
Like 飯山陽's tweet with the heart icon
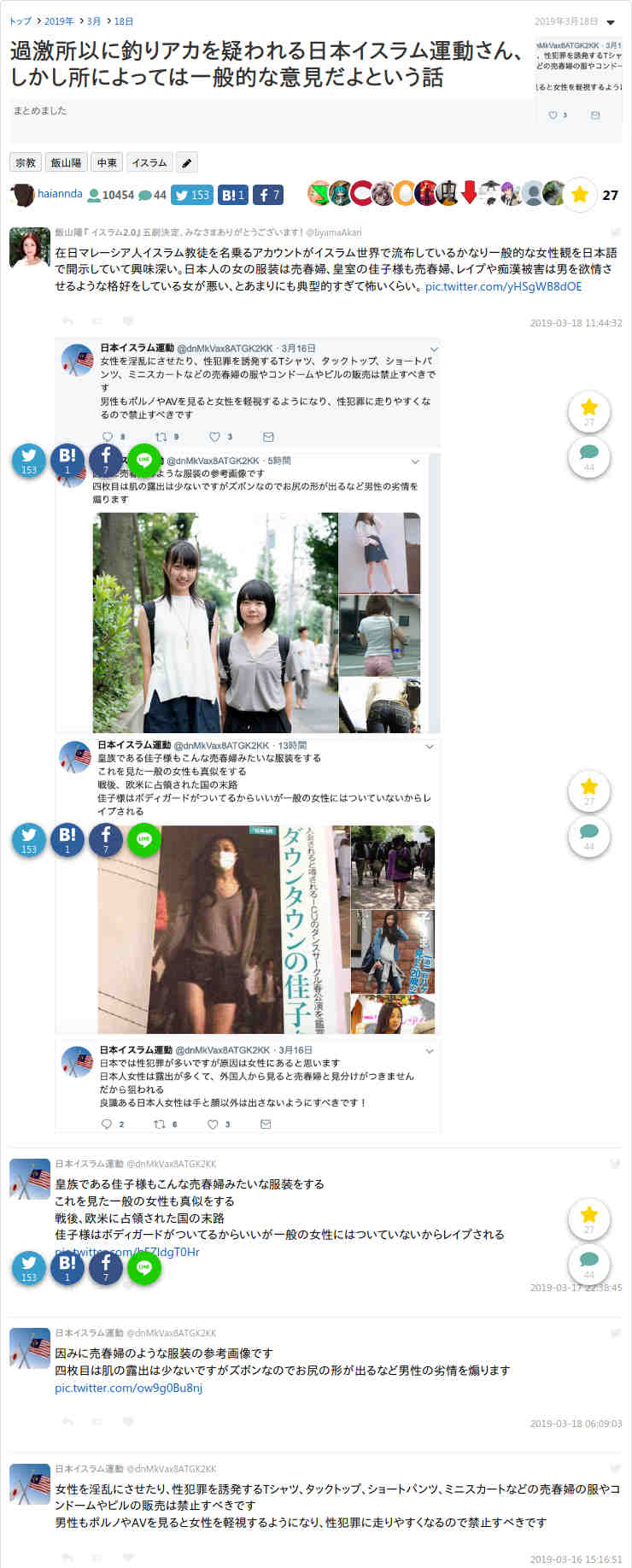128,321
